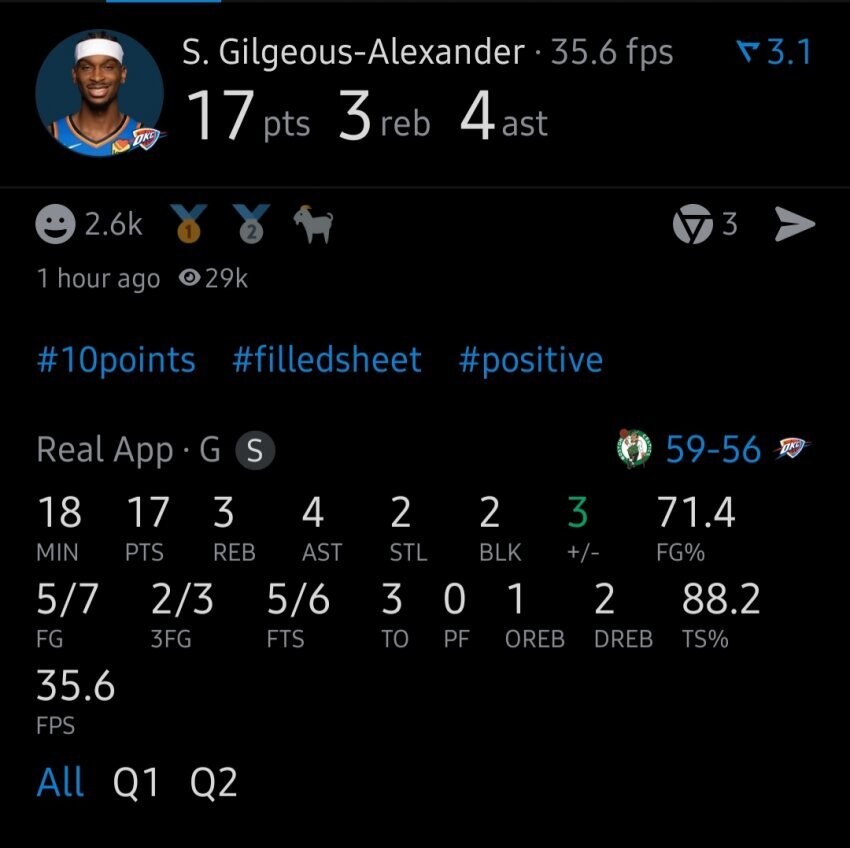The width and height of the screenshot is (850, 848).
Task: Tap the shield icon with count 3
Action: point(693,223)
